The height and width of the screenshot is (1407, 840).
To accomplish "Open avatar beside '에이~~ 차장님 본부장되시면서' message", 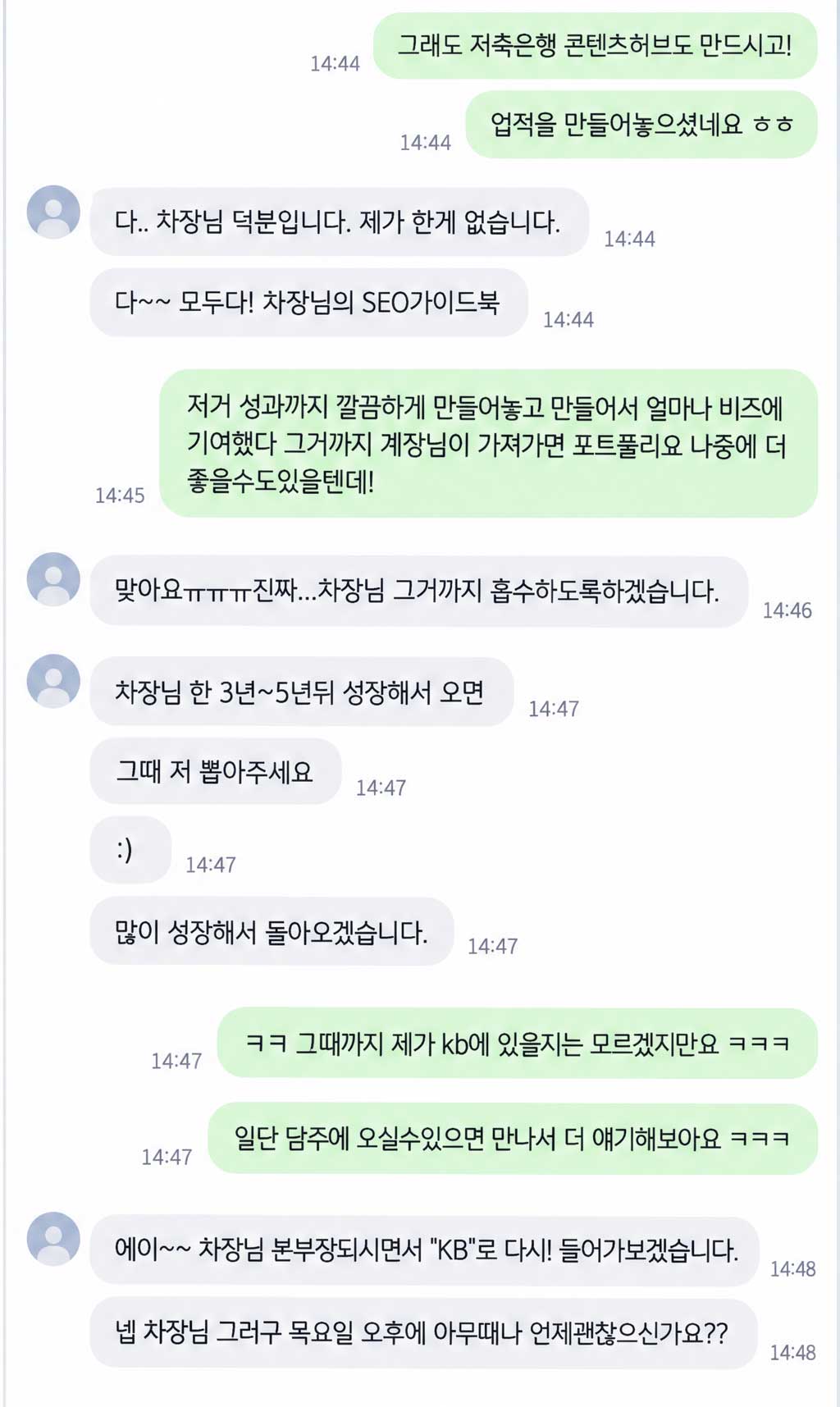I will [53, 1239].
